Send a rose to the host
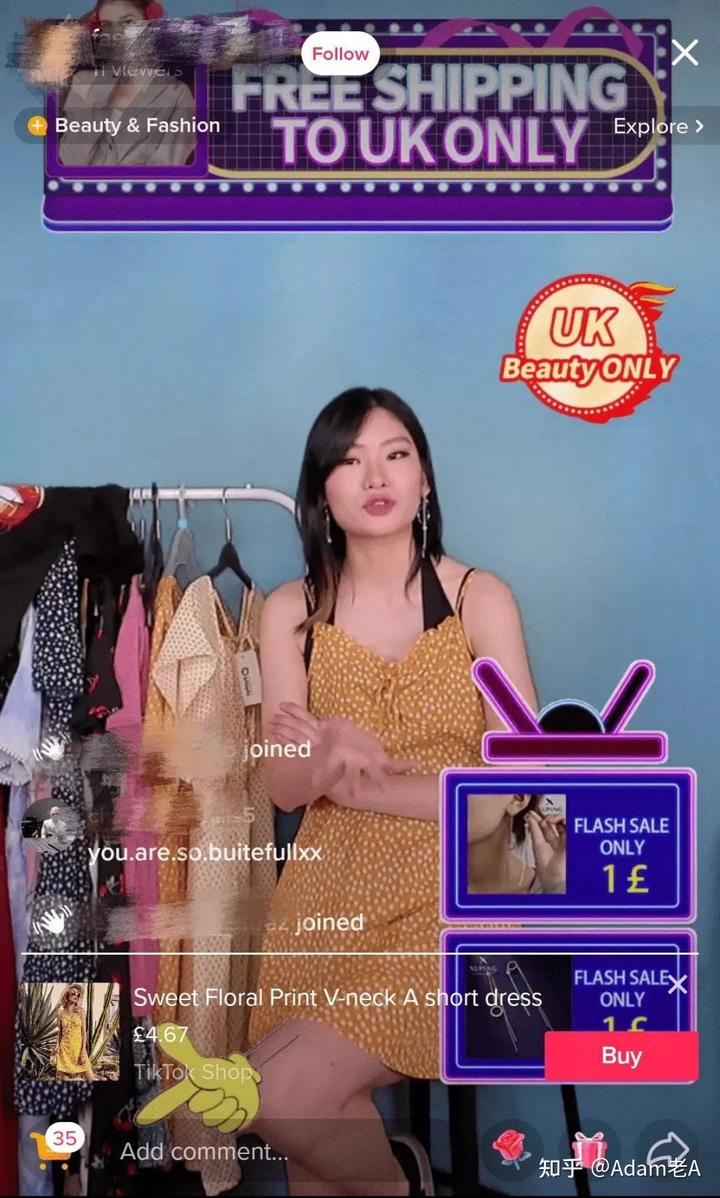The image size is (720, 1198). point(512,1150)
